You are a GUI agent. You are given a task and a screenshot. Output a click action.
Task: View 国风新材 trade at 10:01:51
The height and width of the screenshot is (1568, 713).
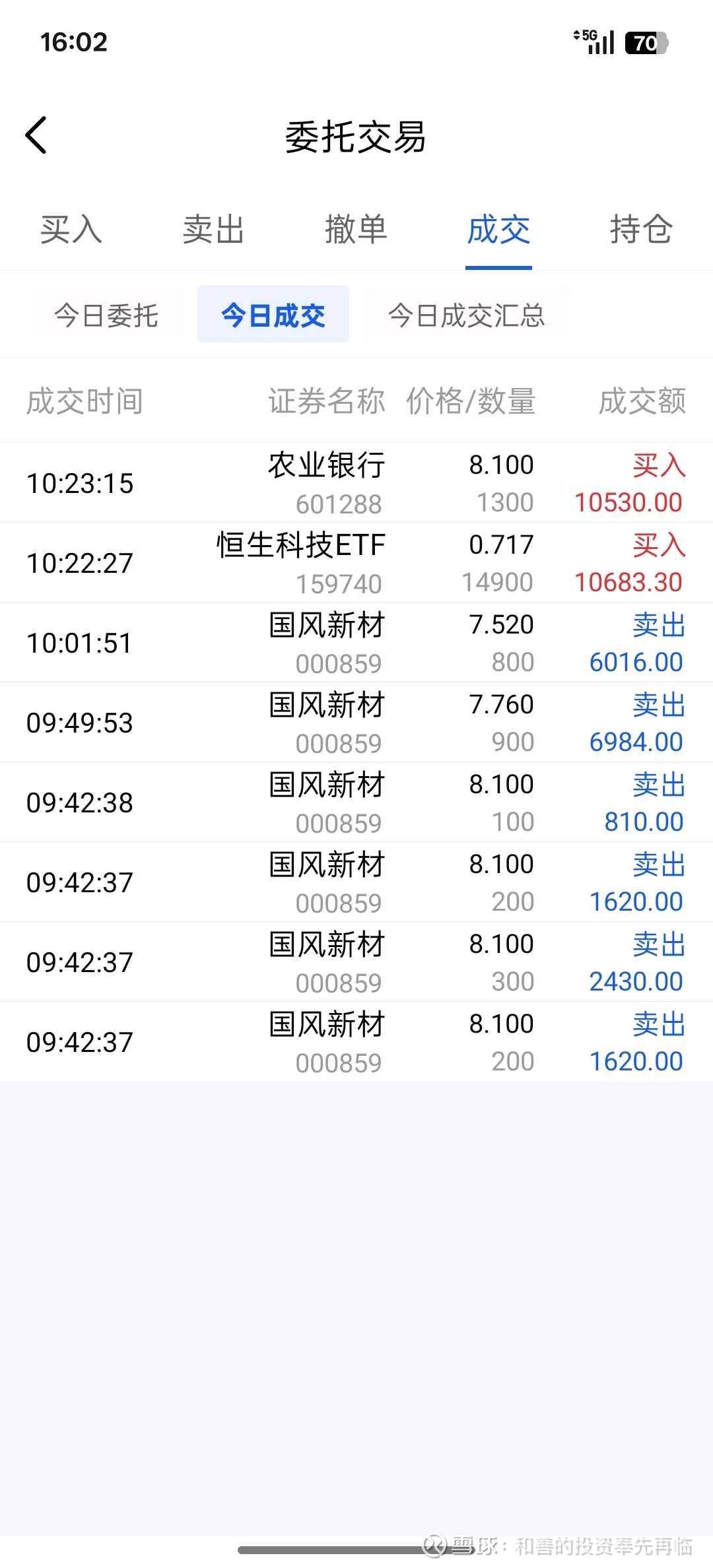[356, 643]
